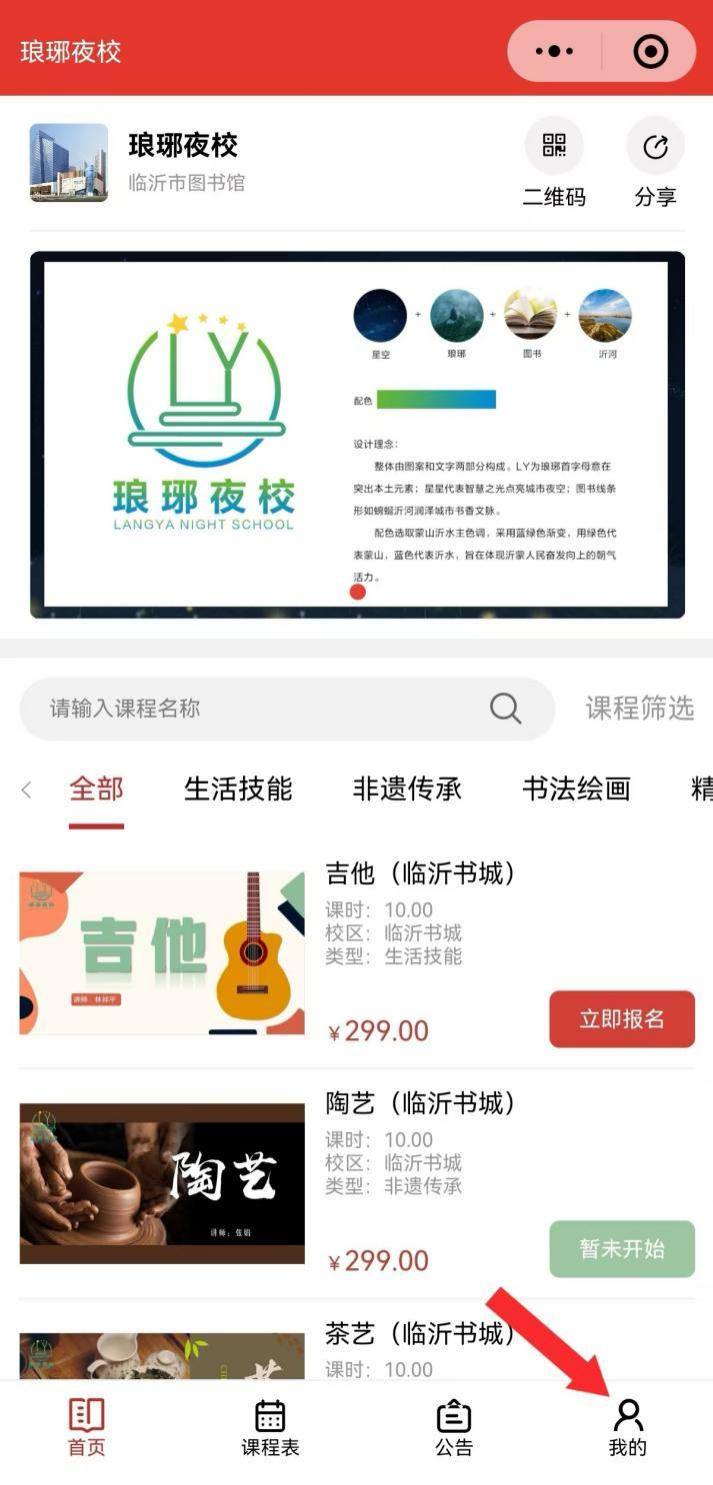Select the 全部 category tab
The image size is (713, 1485).
tap(96, 789)
